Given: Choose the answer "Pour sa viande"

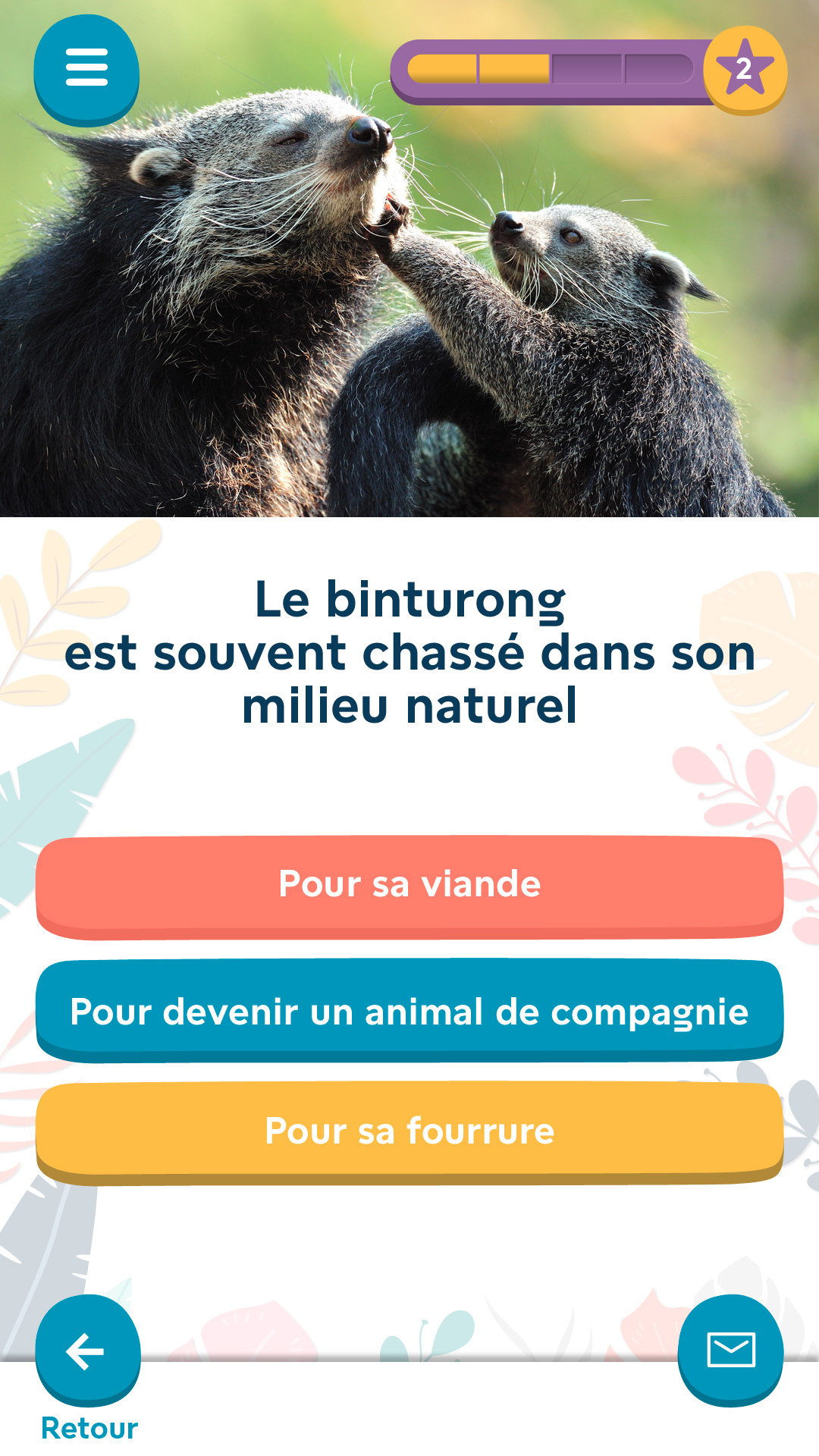Looking at the screenshot, I should pyautogui.click(x=409, y=885).
